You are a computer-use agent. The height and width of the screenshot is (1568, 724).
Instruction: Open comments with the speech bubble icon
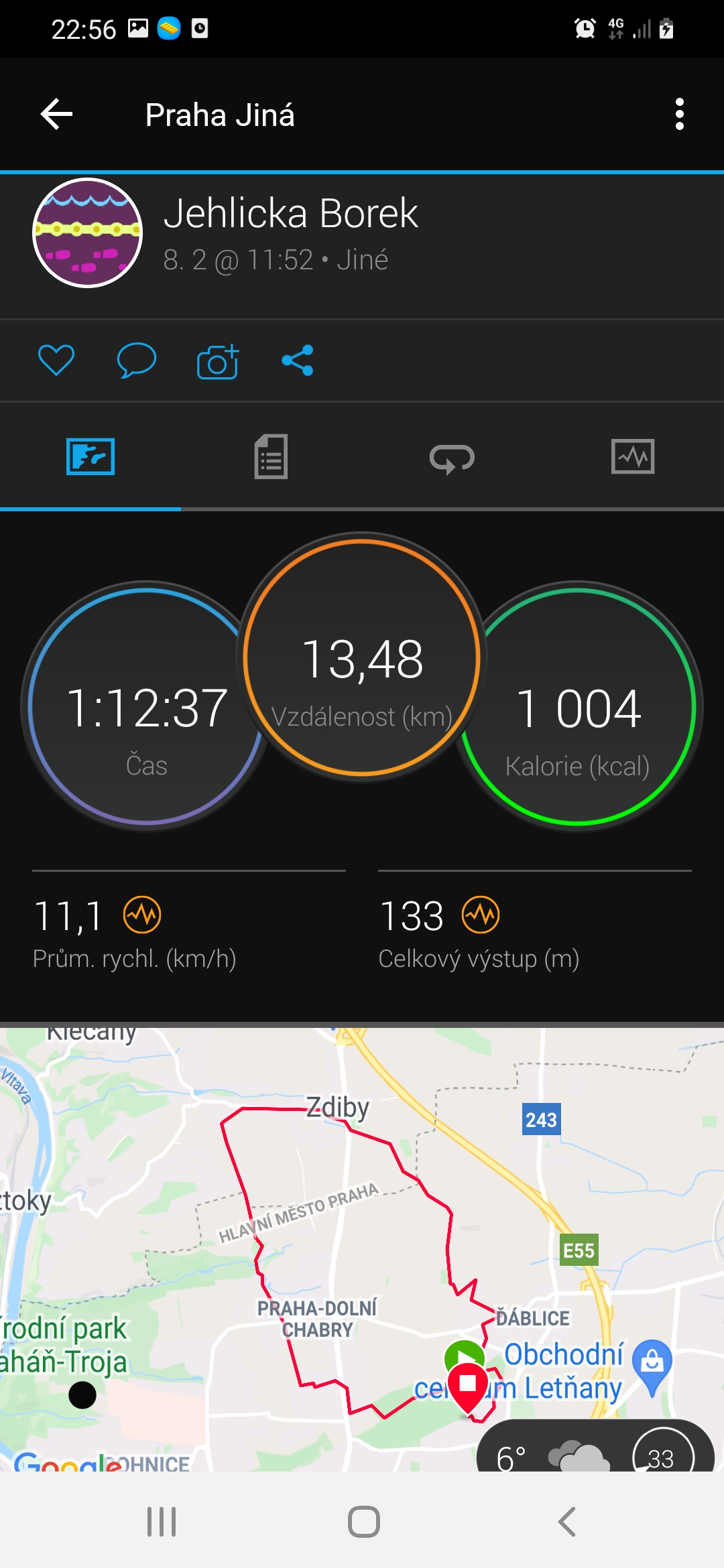click(137, 361)
